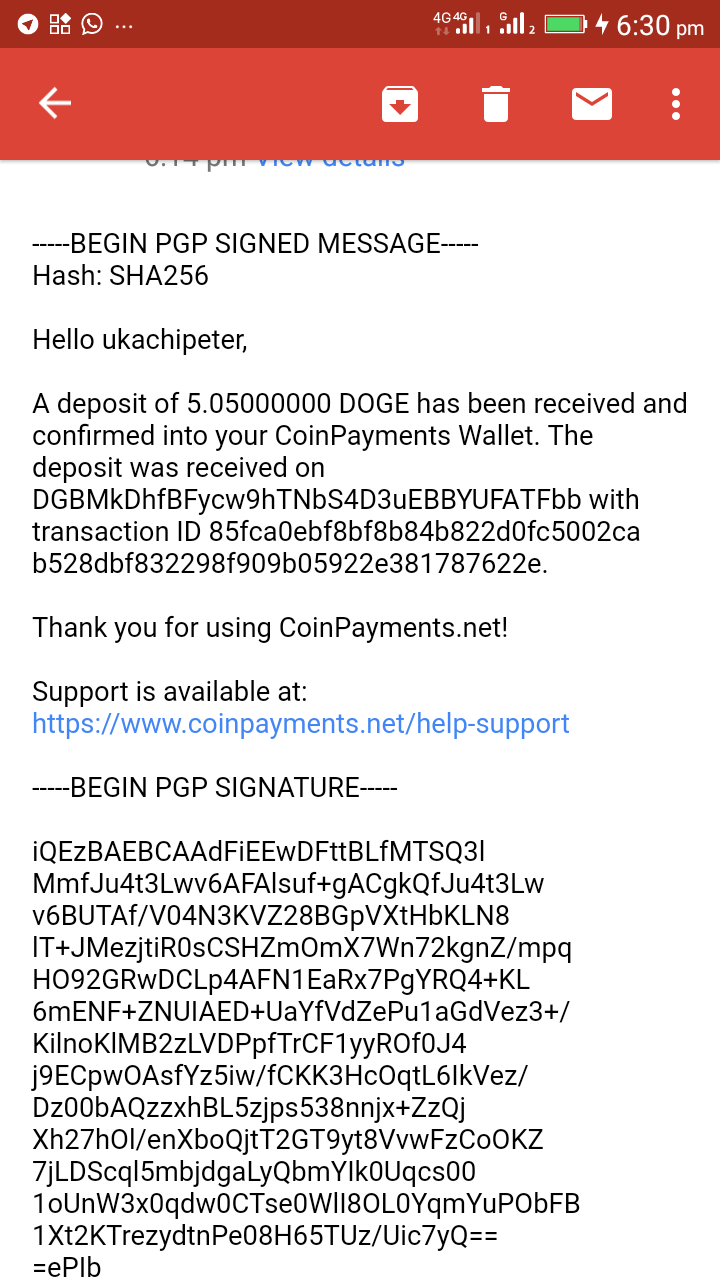Screen dimensions: 720x1280
Task: Mark the email as unread
Action: [592, 104]
